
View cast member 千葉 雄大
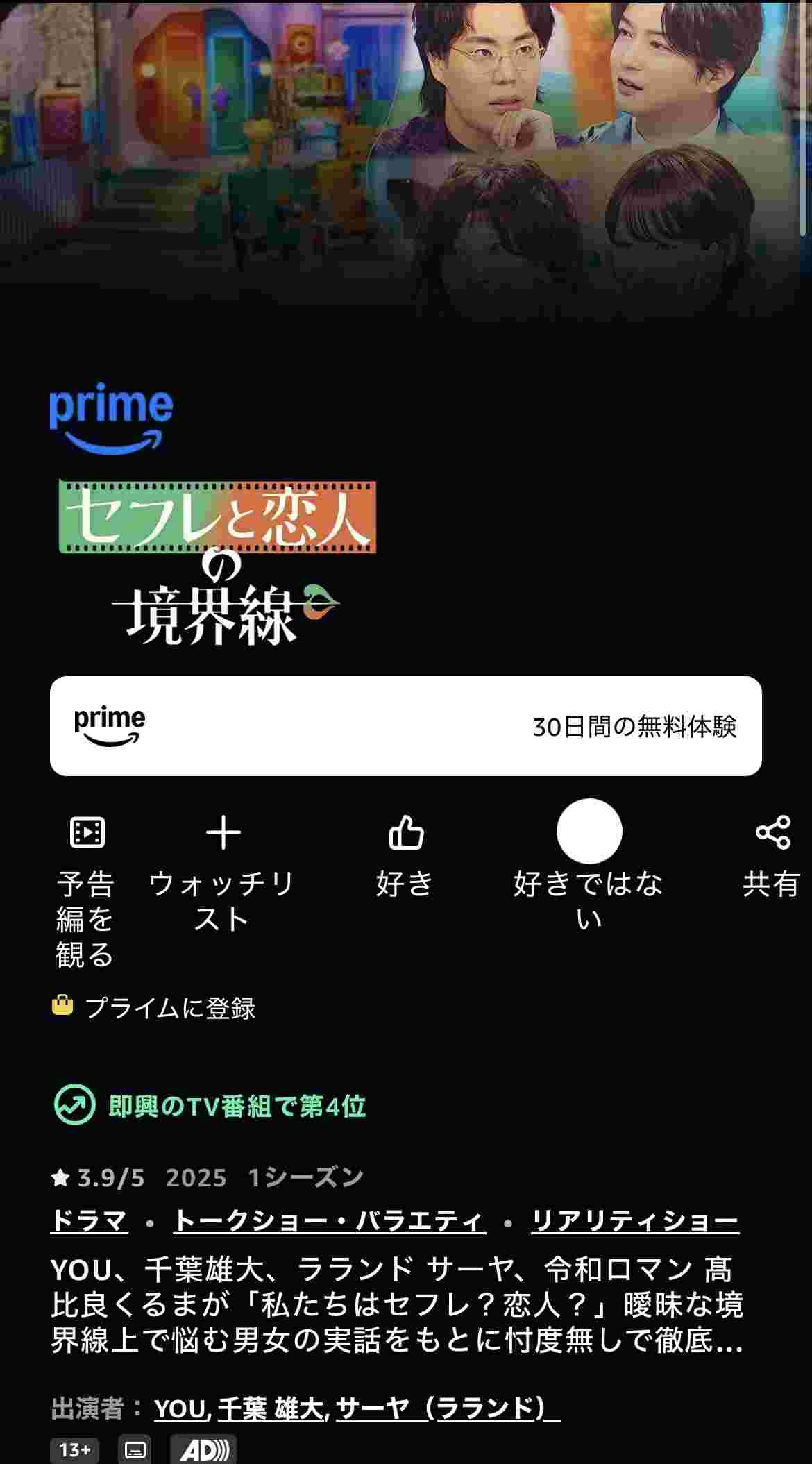pyautogui.click(x=272, y=1408)
